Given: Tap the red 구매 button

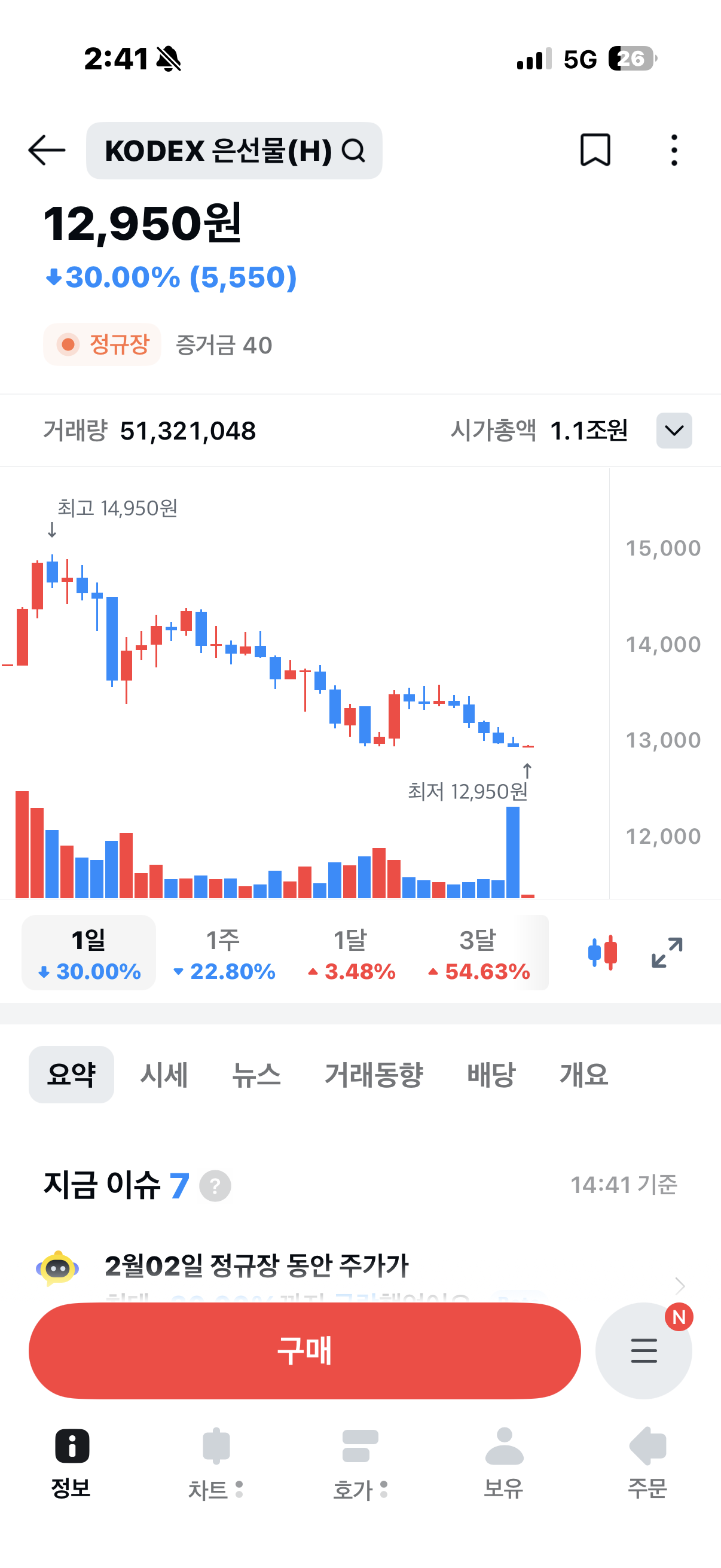Looking at the screenshot, I should coord(305,1351).
